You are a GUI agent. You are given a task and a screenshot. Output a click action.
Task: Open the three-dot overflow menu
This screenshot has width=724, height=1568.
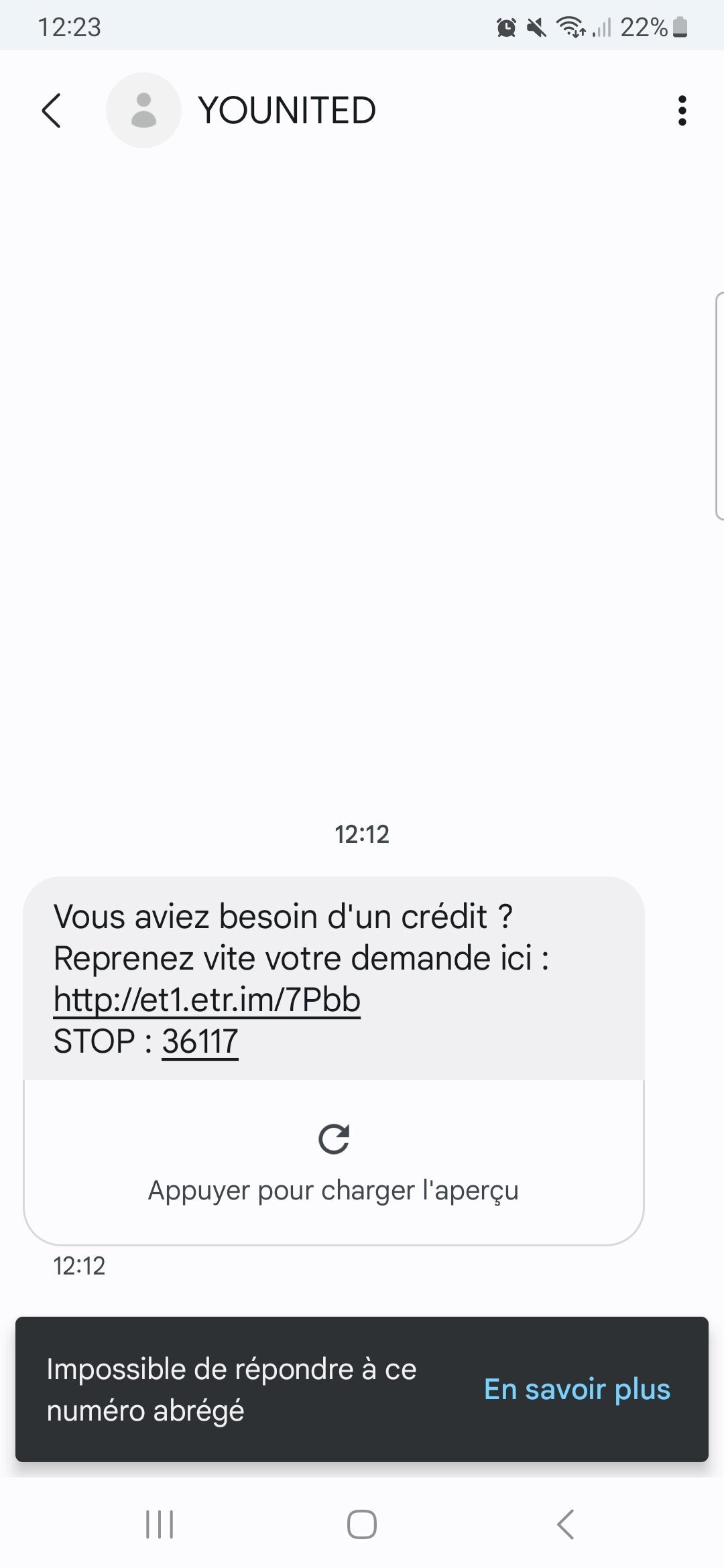click(x=682, y=111)
